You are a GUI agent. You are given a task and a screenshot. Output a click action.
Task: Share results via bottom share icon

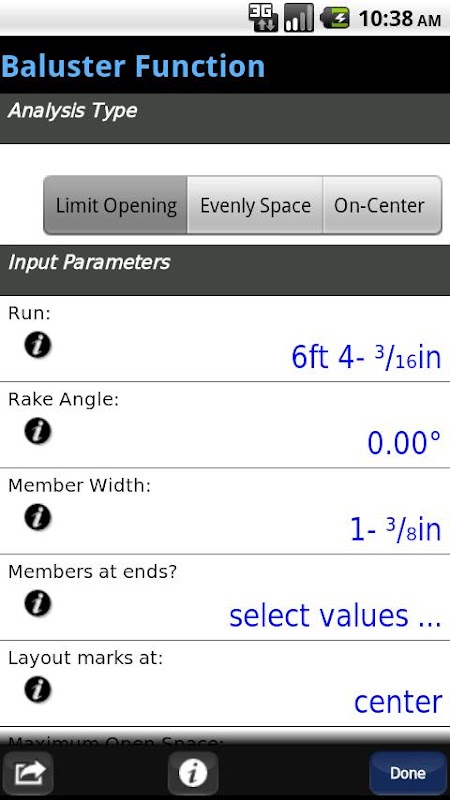[x=28, y=773]
